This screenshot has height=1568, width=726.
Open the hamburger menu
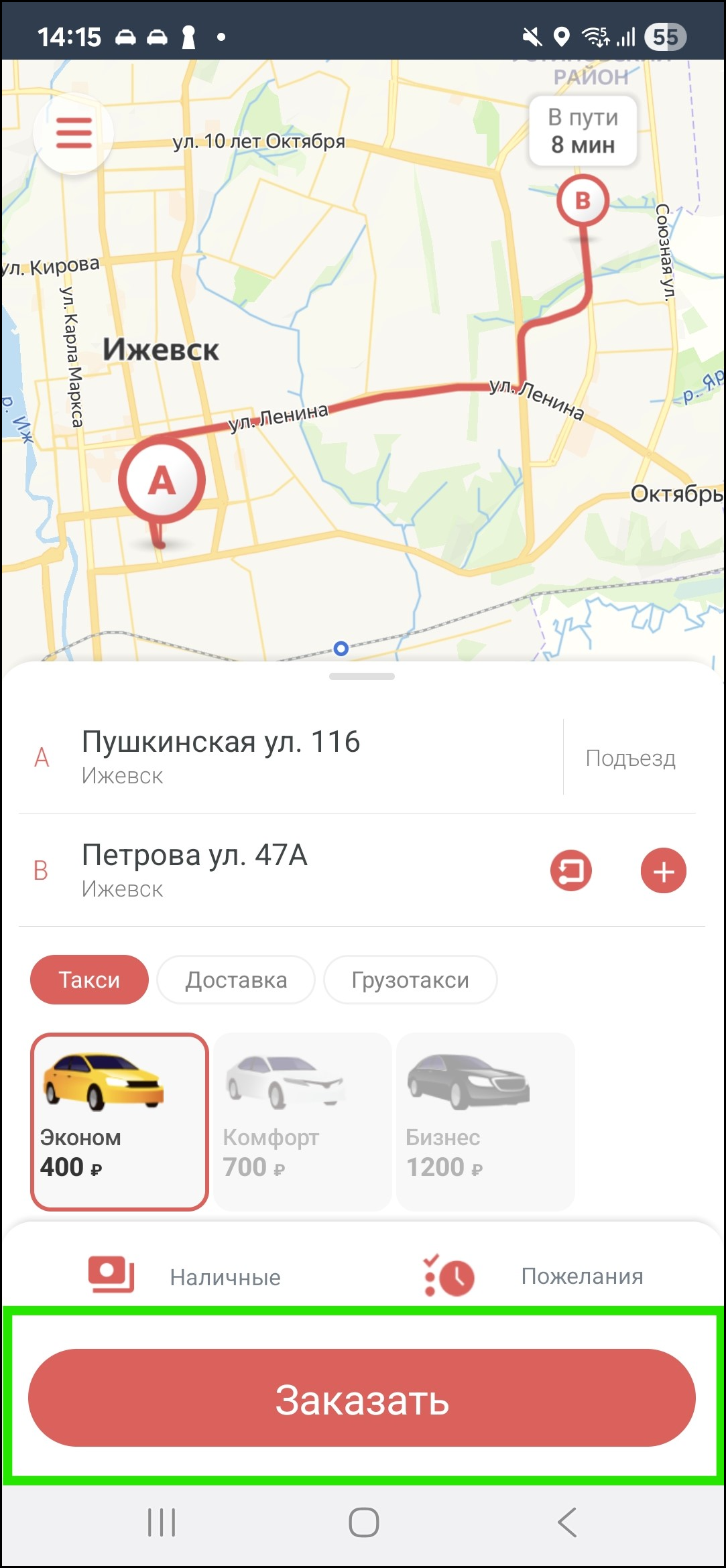click(x=74, y=133)
